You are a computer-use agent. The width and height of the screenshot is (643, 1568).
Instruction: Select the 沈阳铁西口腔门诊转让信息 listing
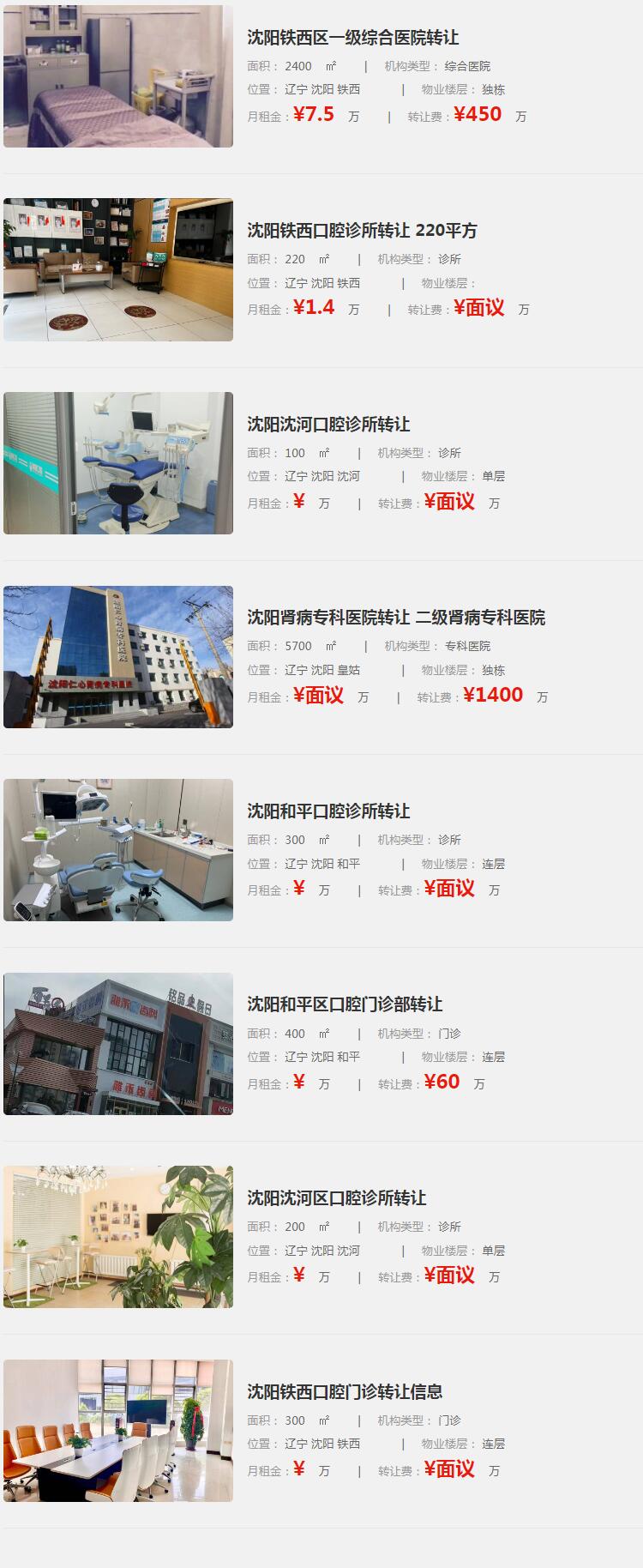[345, 1391]
